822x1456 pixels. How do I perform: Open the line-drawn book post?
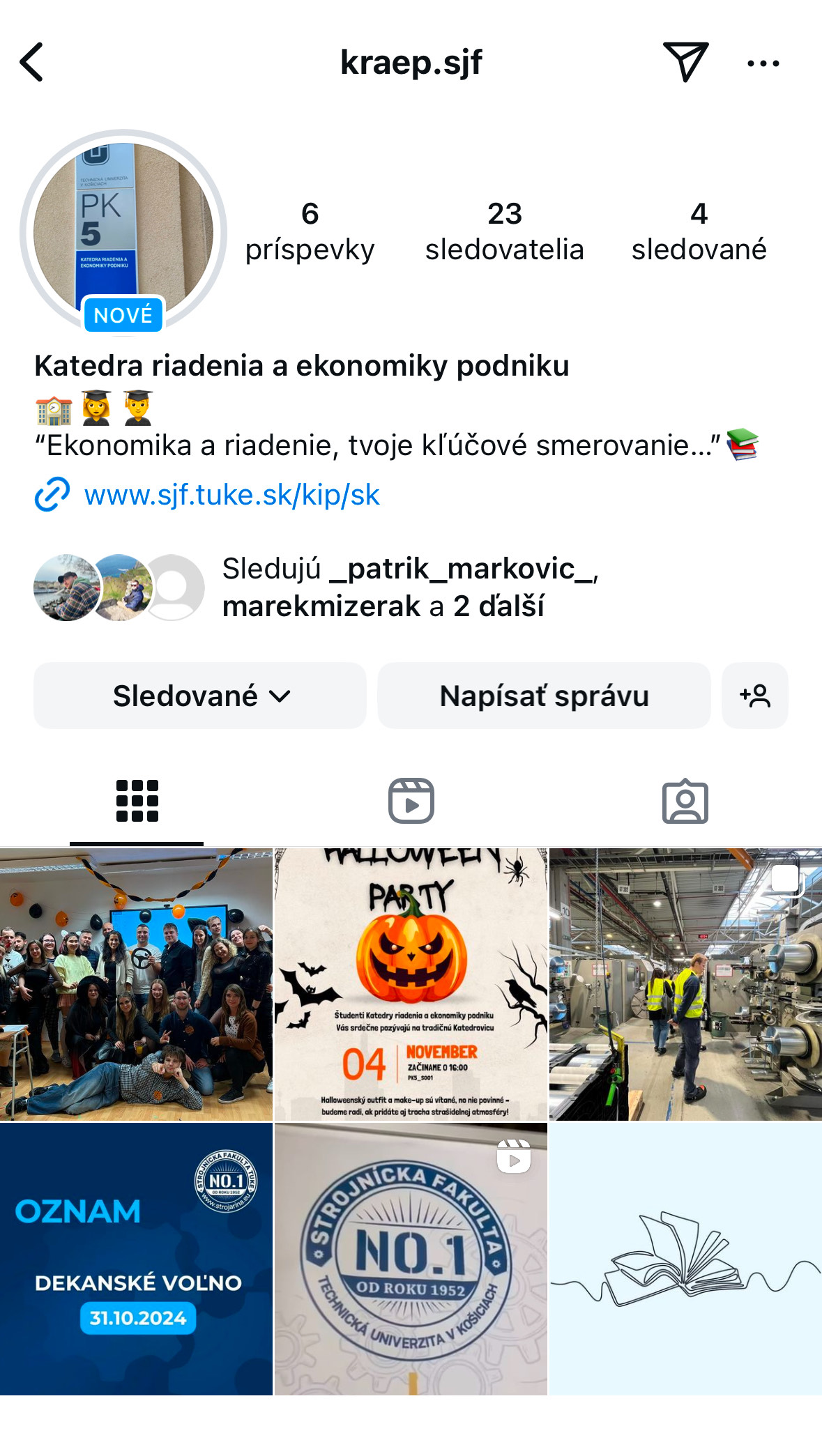685,1259
